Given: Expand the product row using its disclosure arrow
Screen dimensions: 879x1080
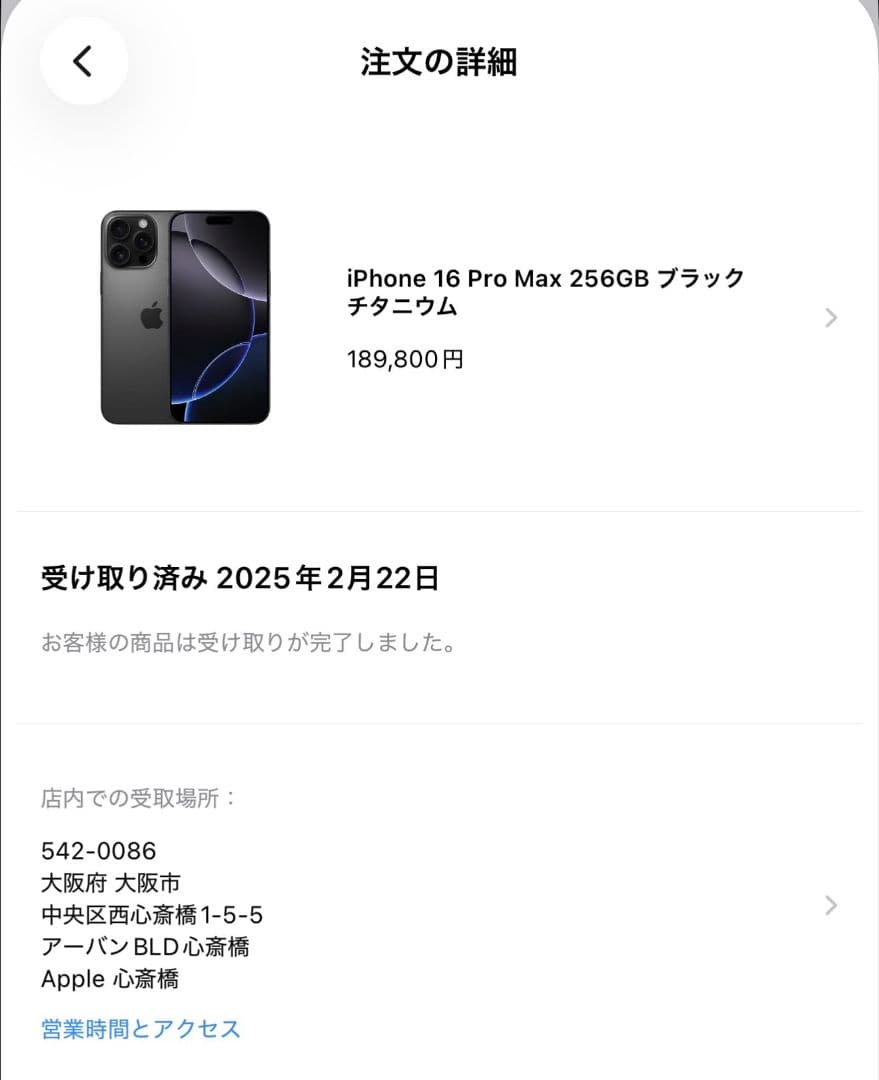Looking at the screenshot, I should click(x=831, y=318).
